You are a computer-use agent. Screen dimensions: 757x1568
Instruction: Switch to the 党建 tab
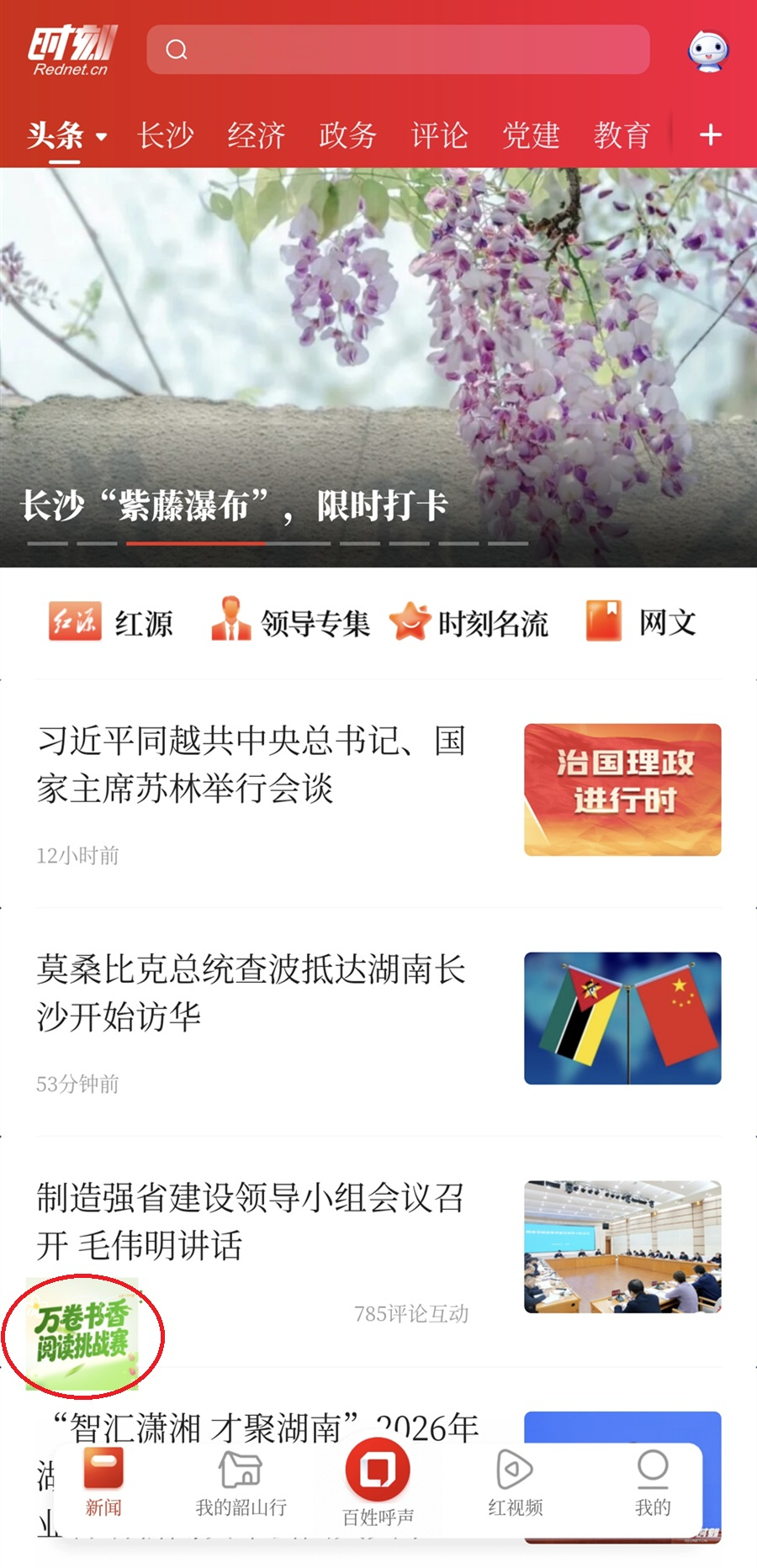(531, 135)
